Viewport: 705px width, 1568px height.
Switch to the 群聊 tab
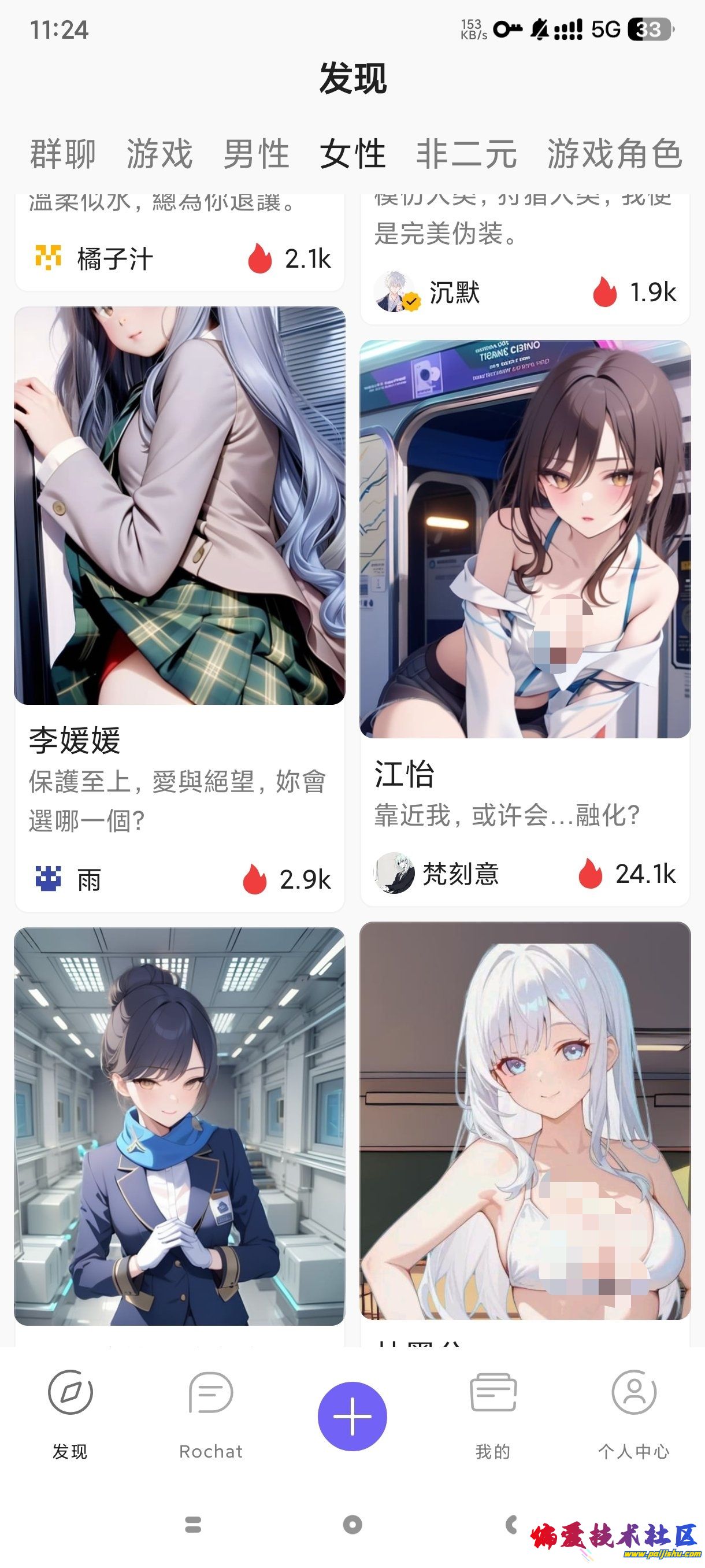pyautogui.click(x=61, y=154)
